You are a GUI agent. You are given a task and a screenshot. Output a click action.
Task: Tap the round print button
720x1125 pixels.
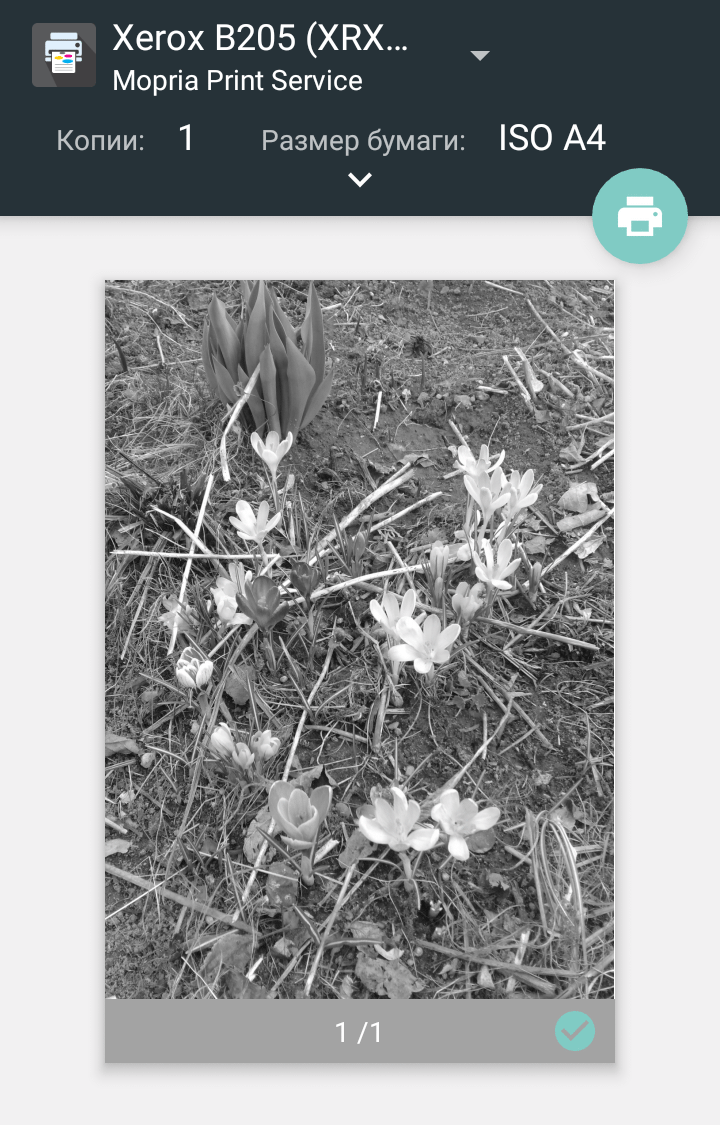[640, 216]
